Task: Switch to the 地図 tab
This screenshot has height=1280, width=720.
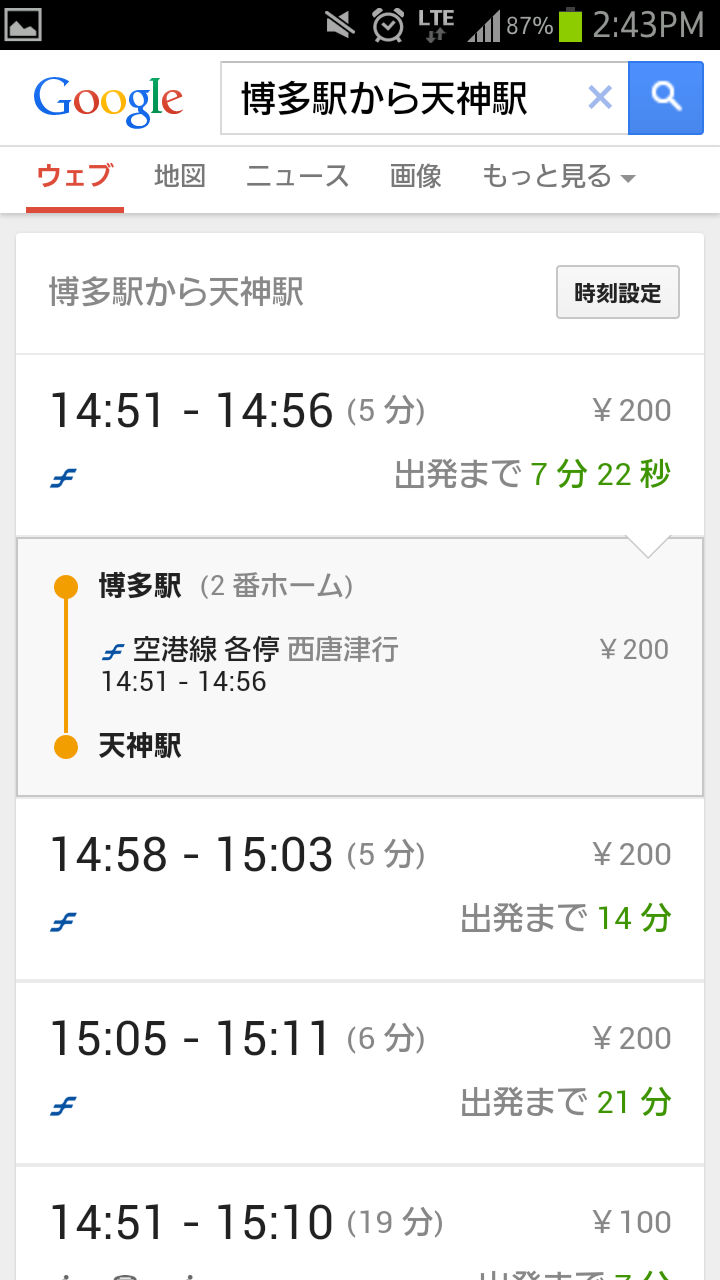Action: tap(180, 177)
